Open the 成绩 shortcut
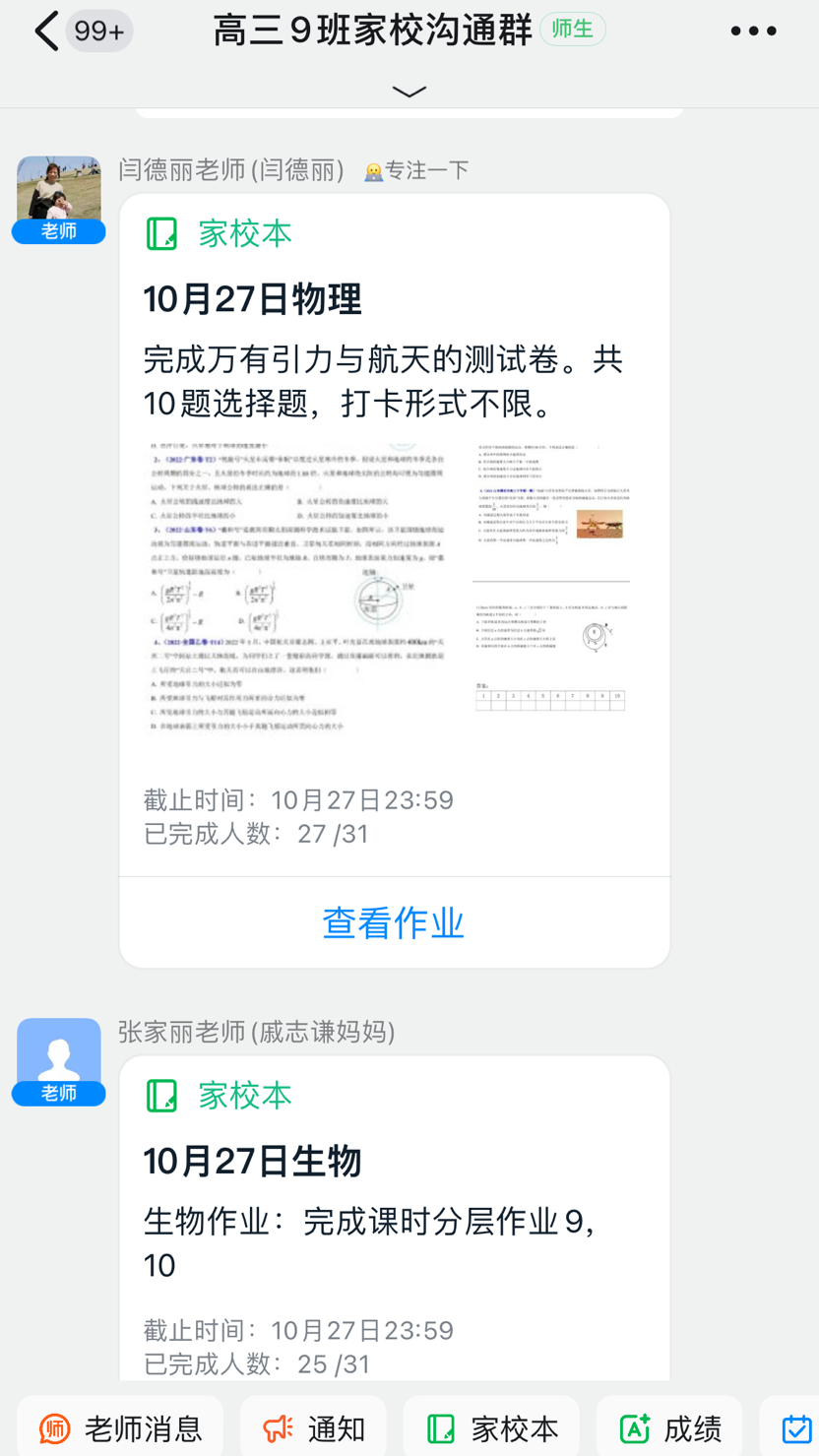Viewport: 819px width, 1456px height. click(669, 1428)
